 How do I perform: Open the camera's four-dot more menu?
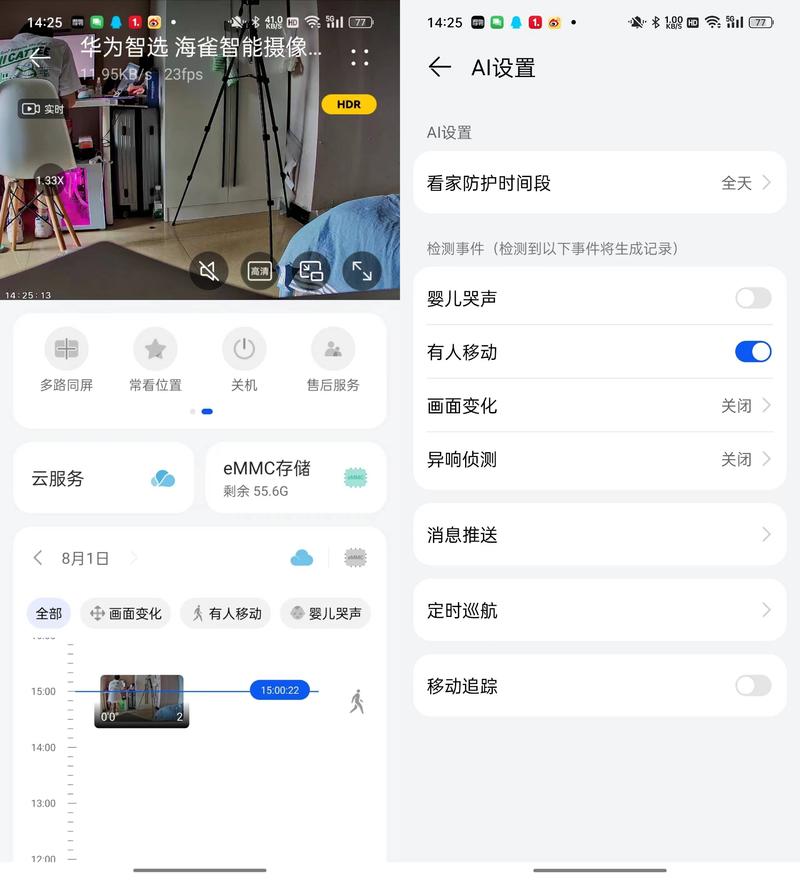coord(360,57)
